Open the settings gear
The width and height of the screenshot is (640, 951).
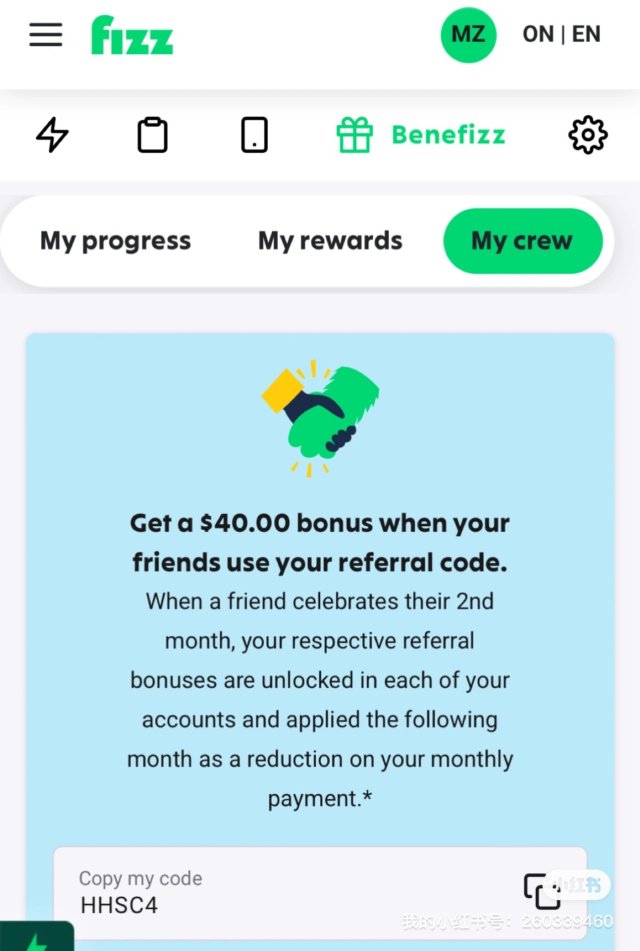pos(588,135)
